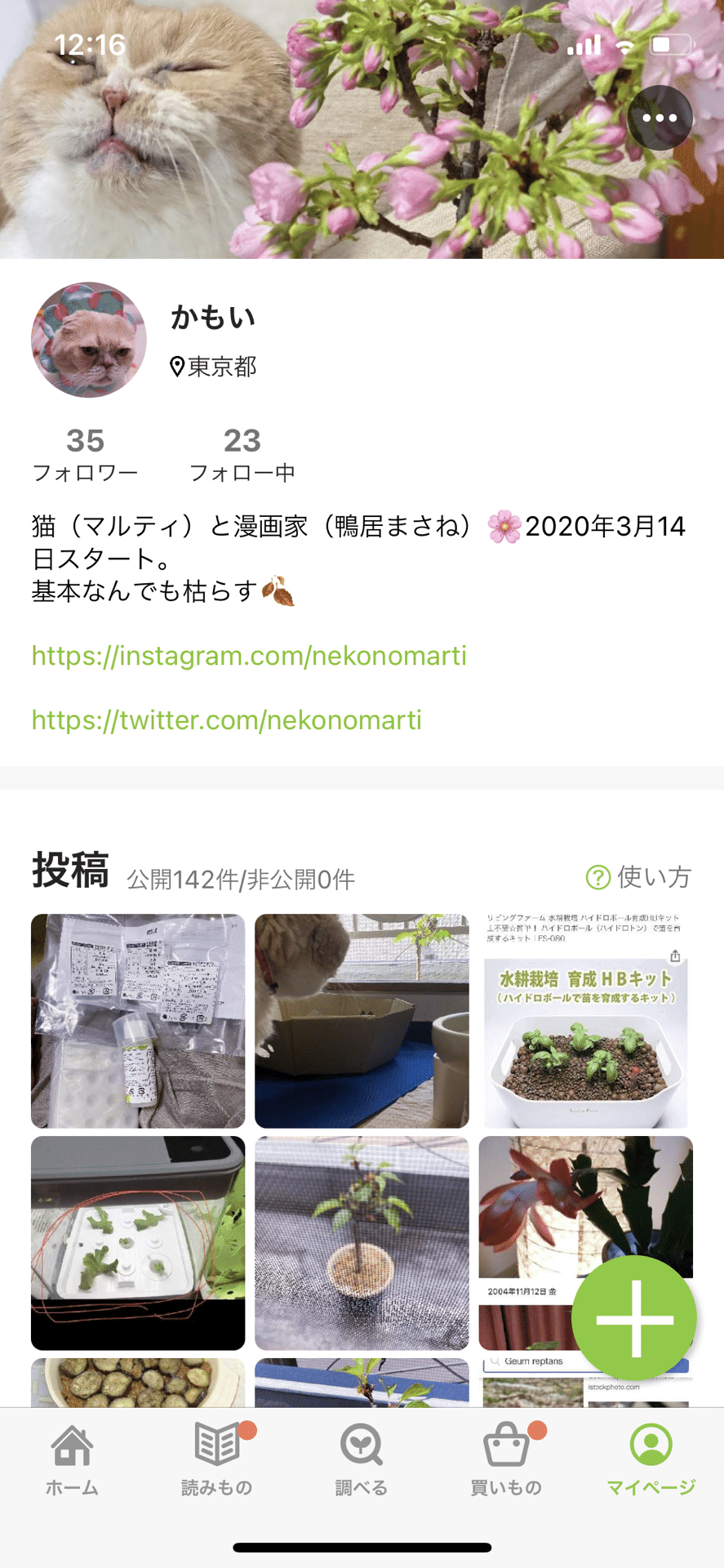Create a new post with the plus button
724x1568 pixels.
pos(634,1318)
